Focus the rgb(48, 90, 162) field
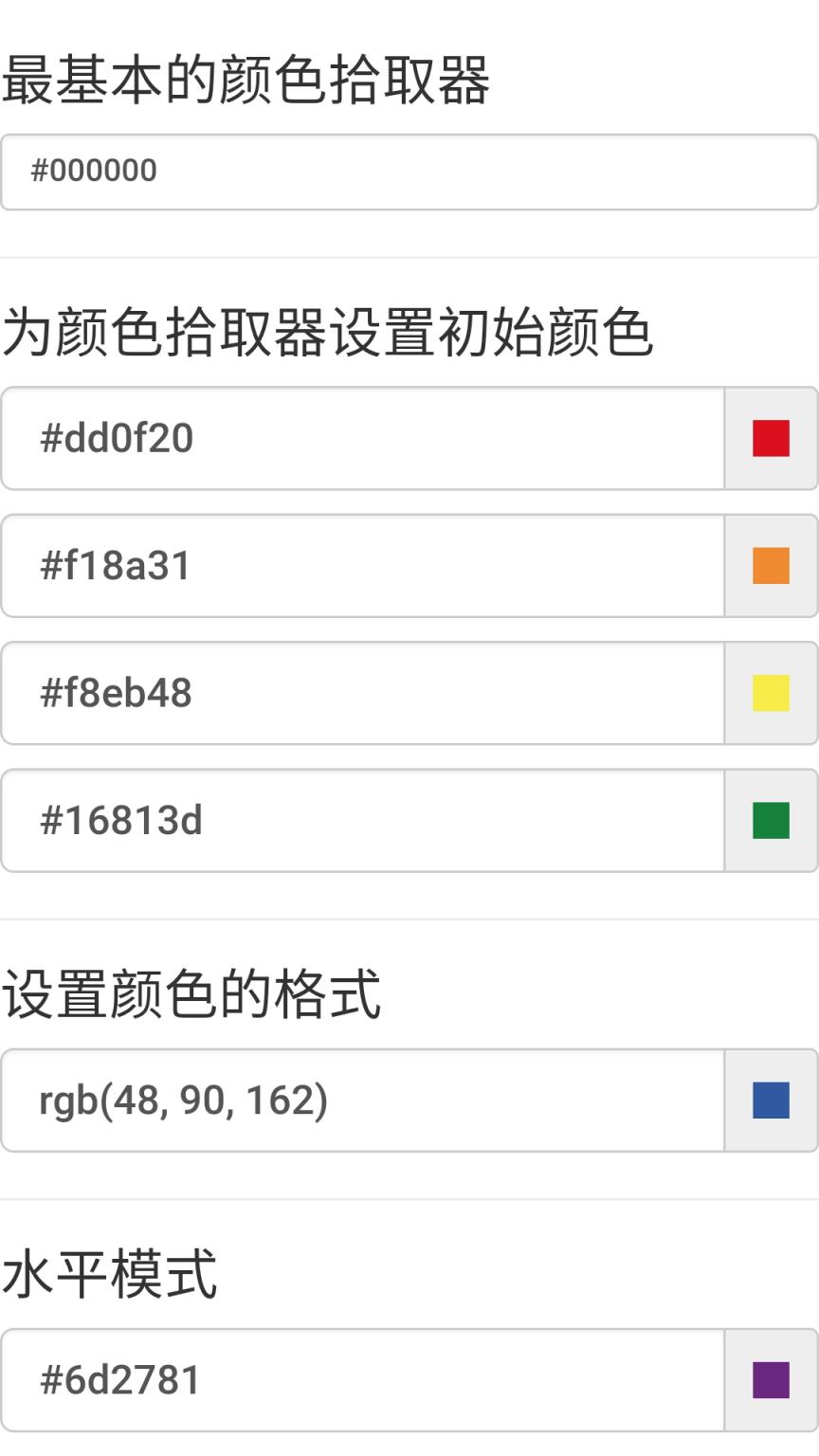The image size is (819, 1456). (362, 1101)
